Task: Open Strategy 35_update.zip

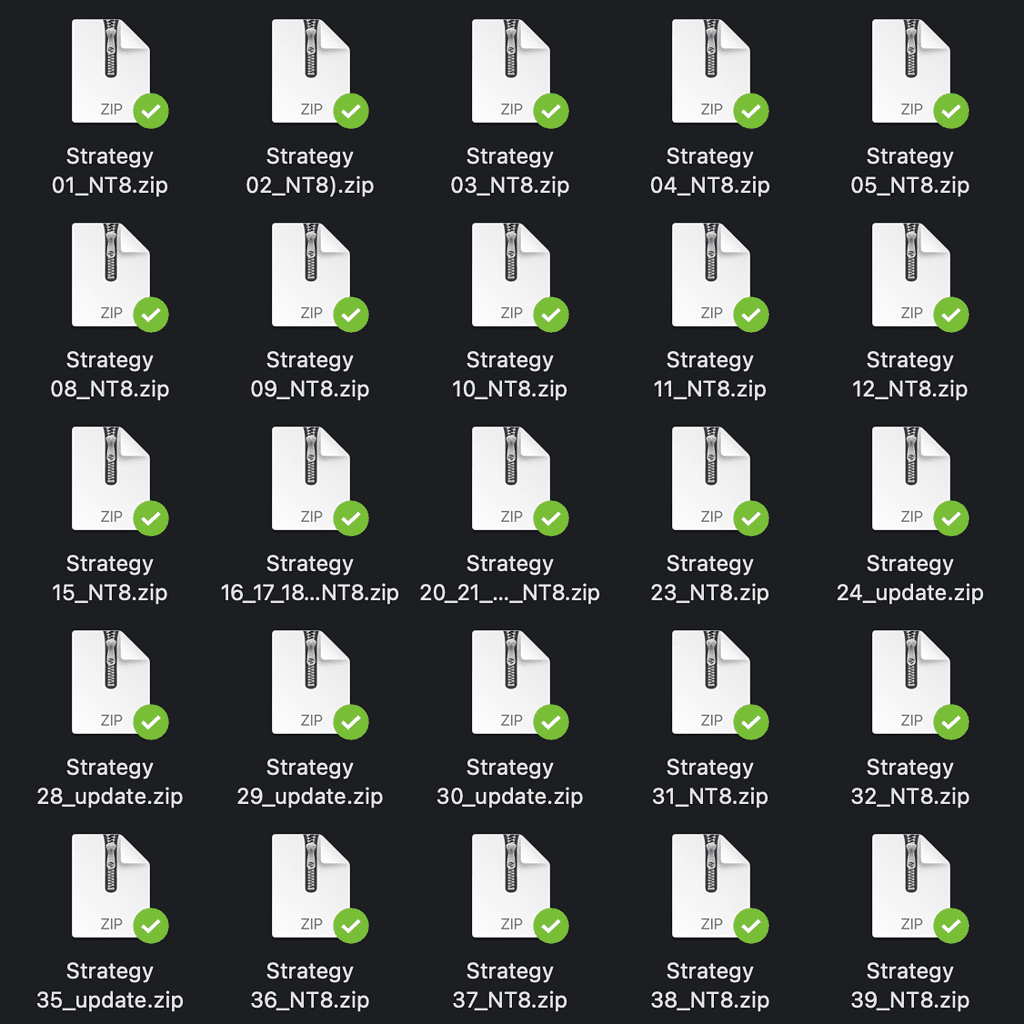Action: (111, 887)
